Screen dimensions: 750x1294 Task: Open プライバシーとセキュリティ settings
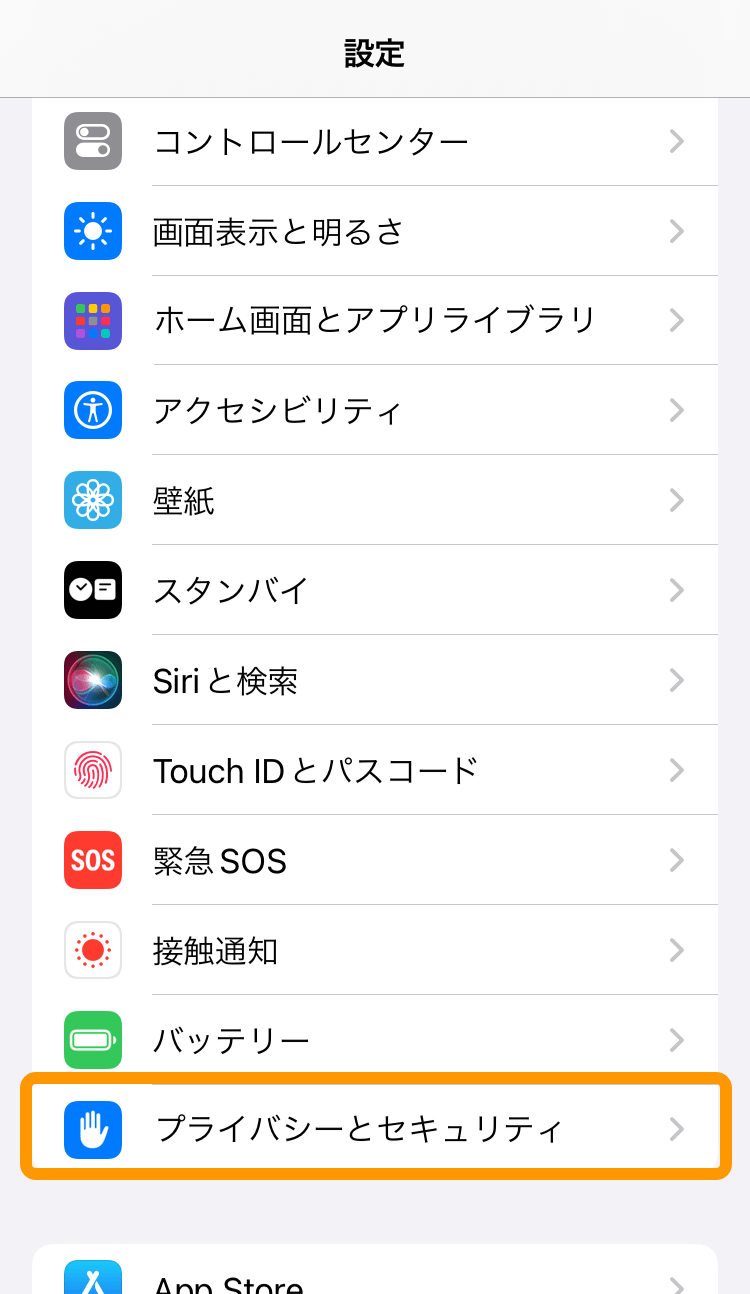click(x=374, y=1130)
